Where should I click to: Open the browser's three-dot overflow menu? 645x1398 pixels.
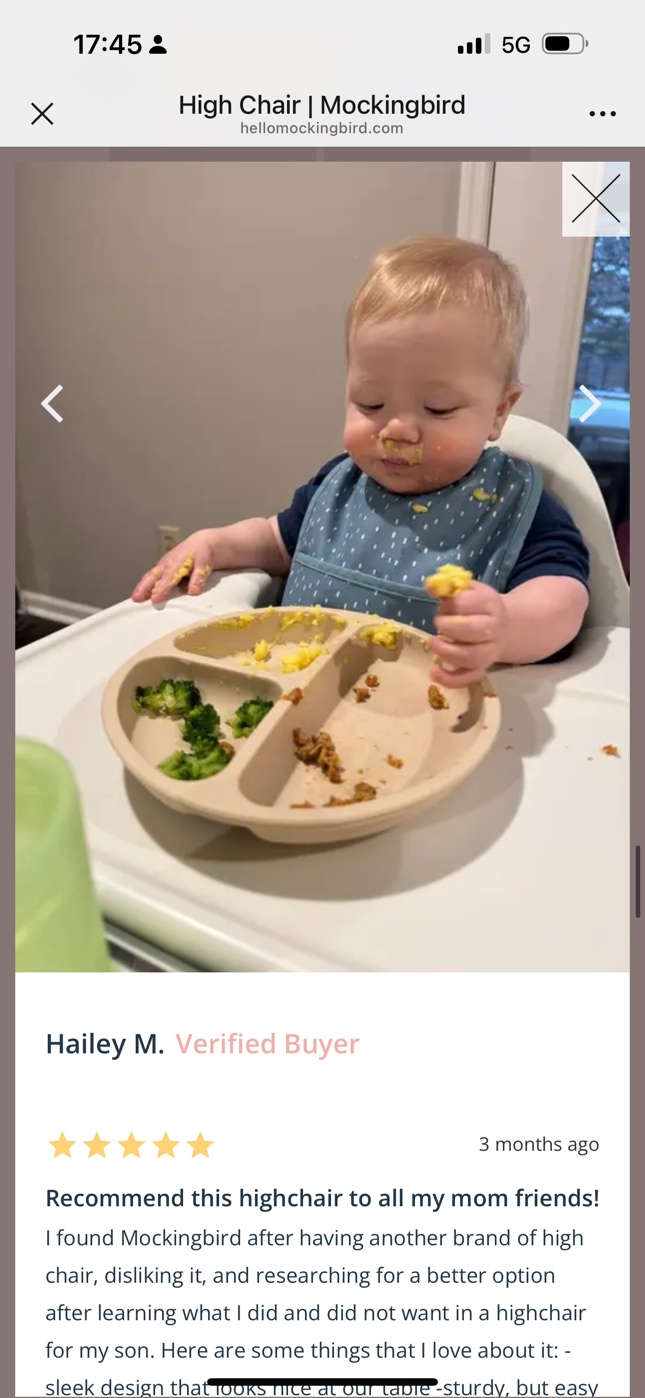click(602, 114)
